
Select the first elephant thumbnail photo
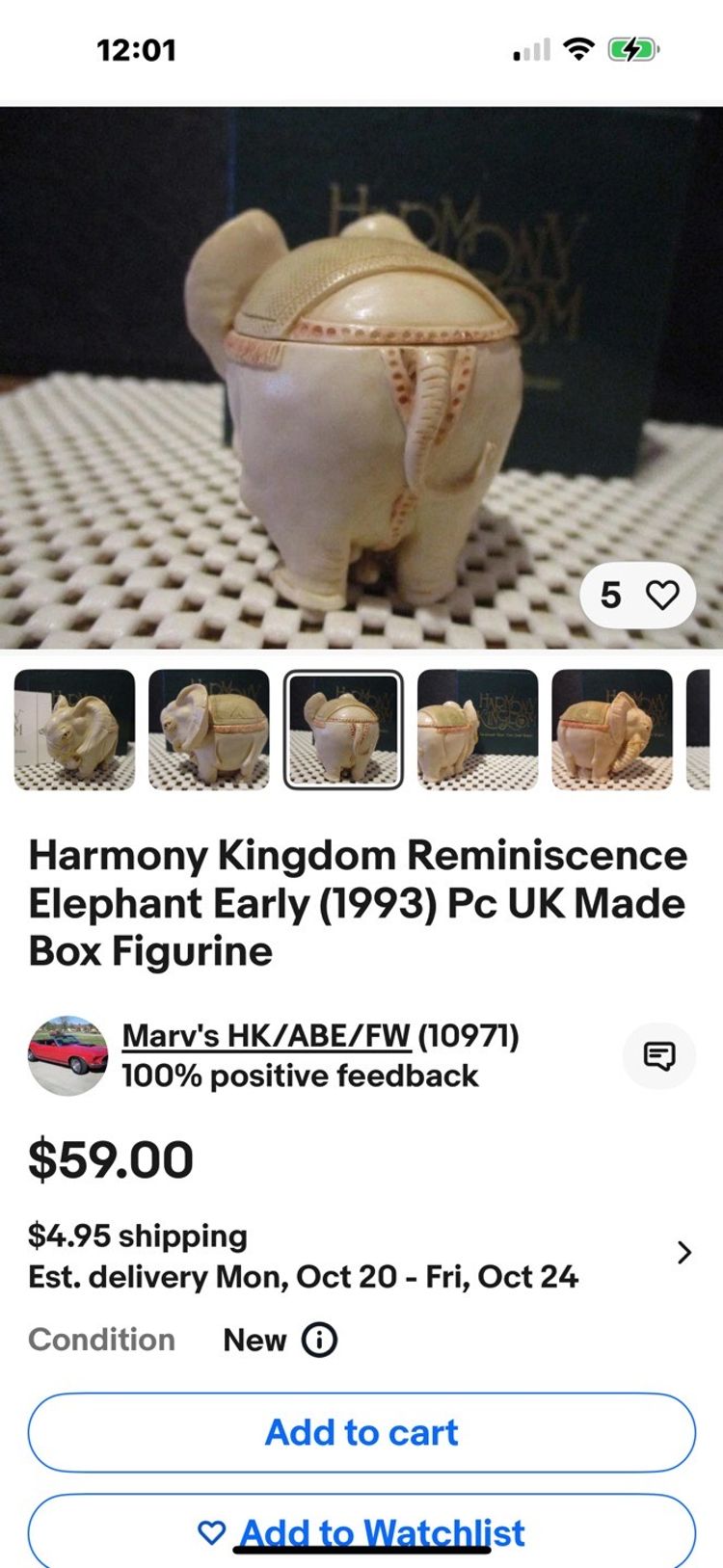tap(74, 730)
